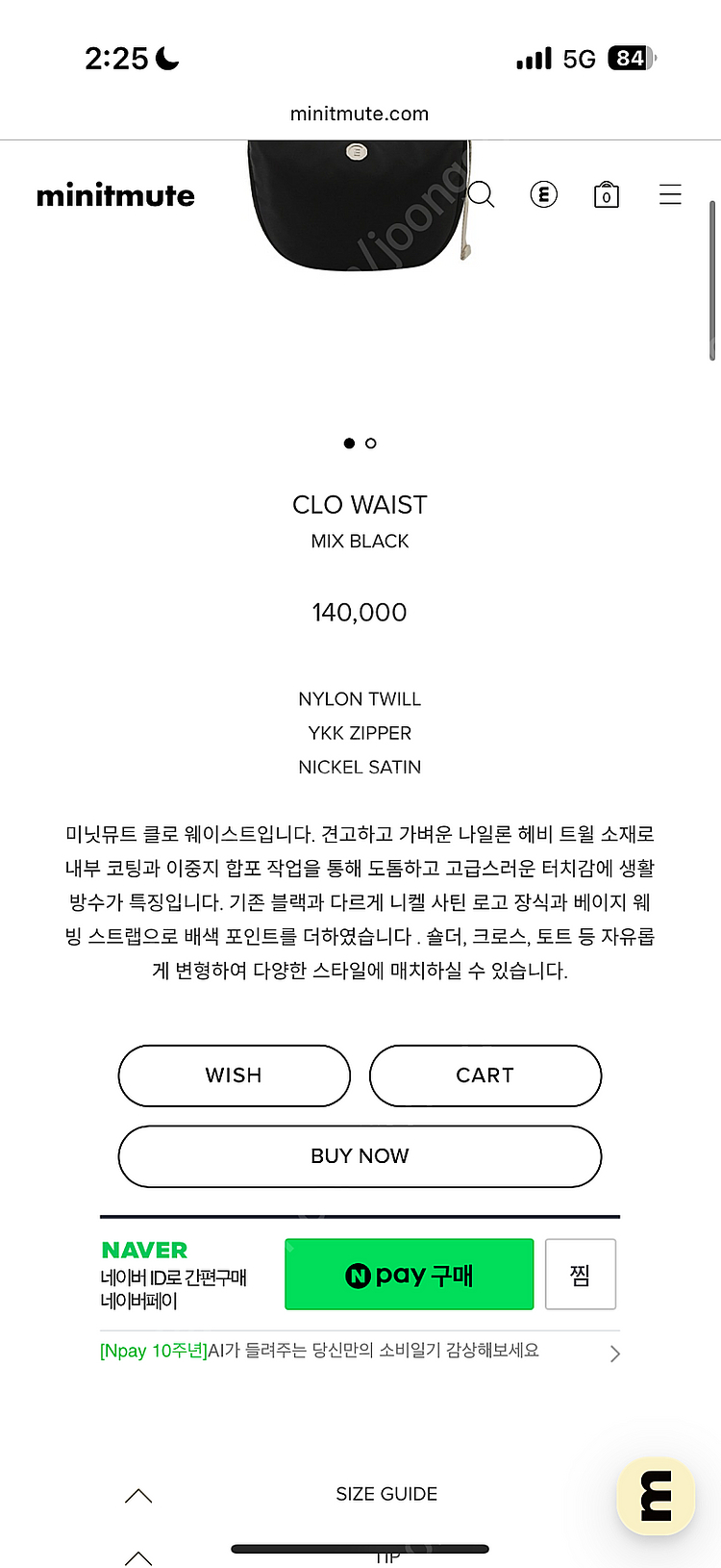Image resolution: width=721 pixels, height=1568 pixels.
Task: Open the TIP section
Action: click(385, 1556)
